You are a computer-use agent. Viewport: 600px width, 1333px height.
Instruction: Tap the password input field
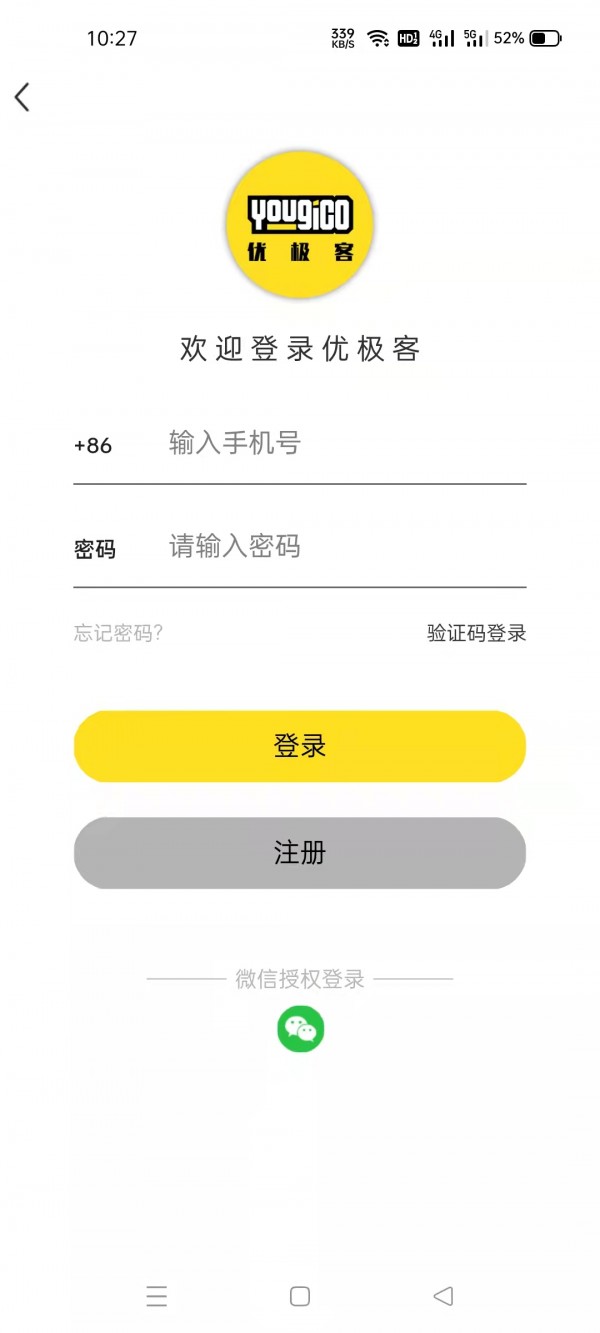point(340,547)
